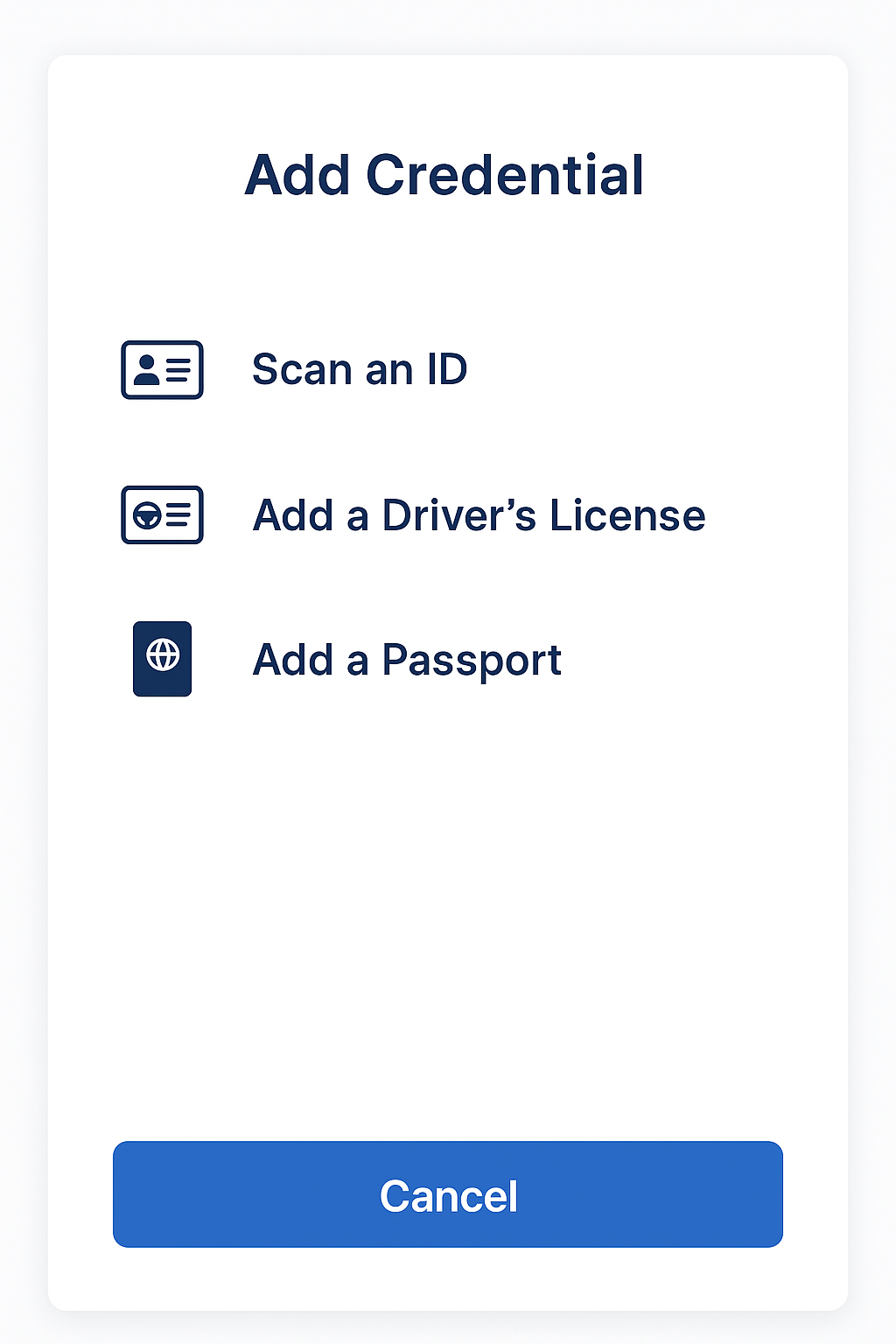Click the Add a Passport text label
The image size is (896, 1344).
[x=407, y=659]
